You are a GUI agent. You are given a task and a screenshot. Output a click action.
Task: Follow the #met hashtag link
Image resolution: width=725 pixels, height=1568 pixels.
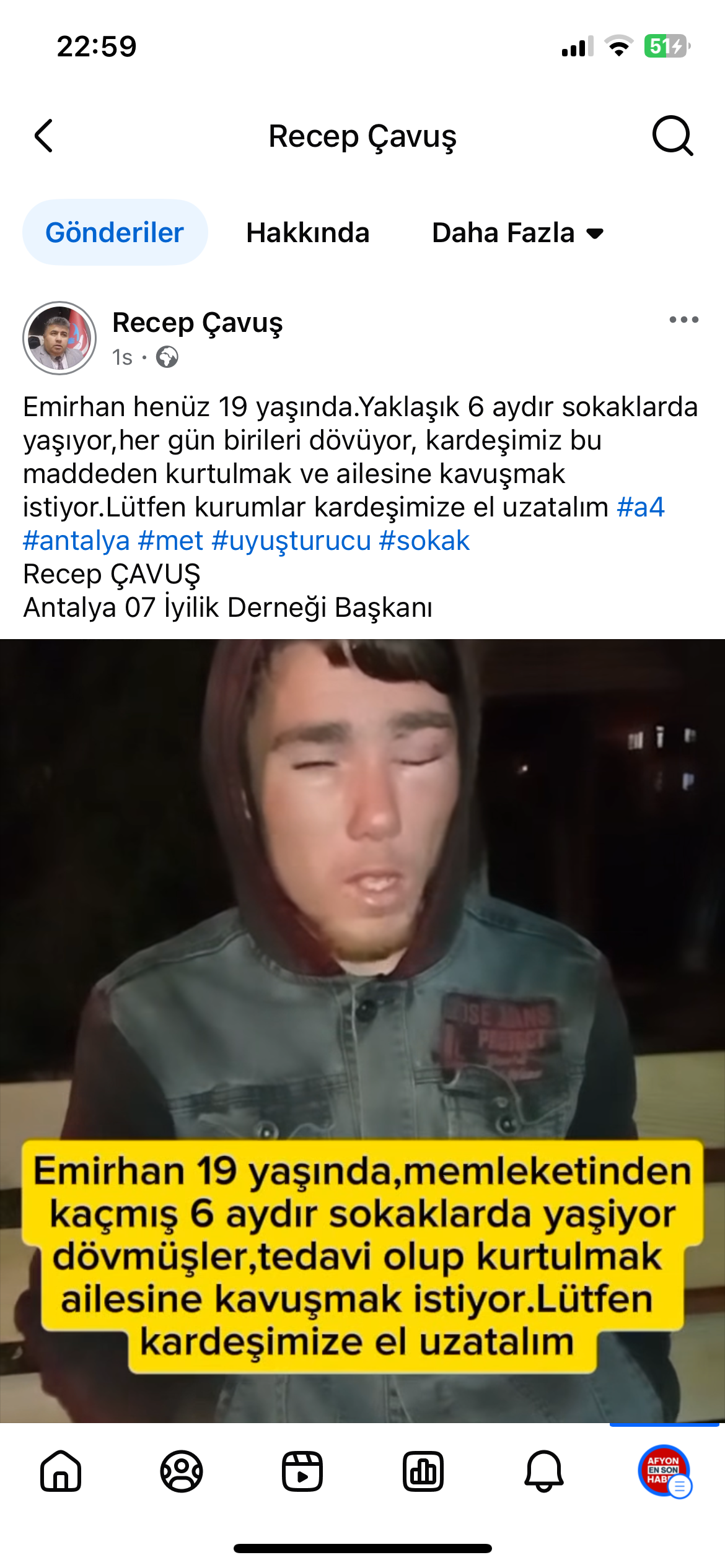pyautogui.click(x=170, y=541)
